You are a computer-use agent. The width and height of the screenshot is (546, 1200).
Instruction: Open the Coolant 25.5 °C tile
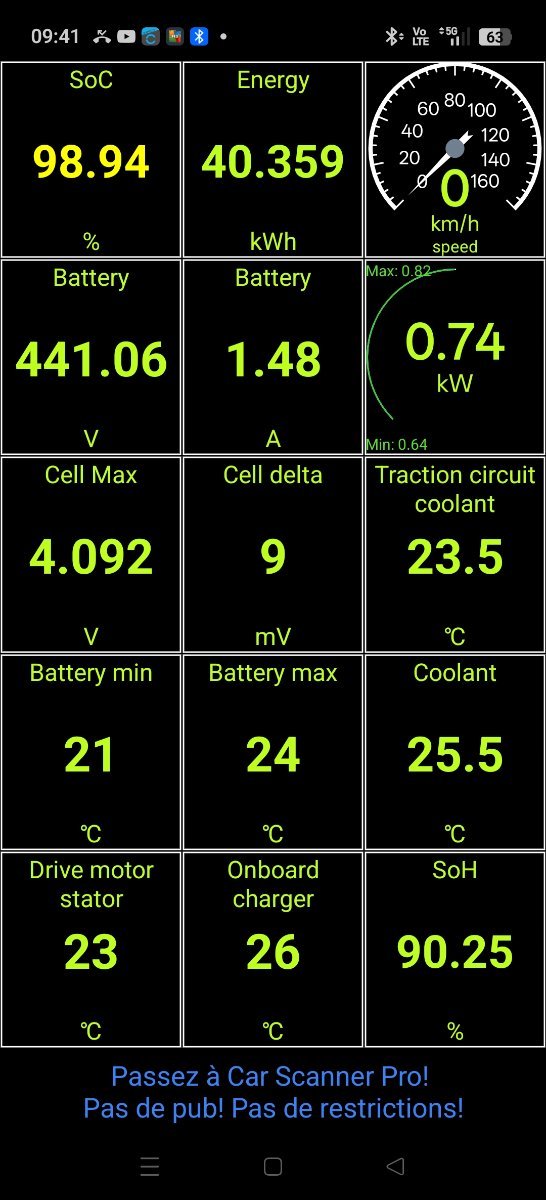click(x=455, y=752)
